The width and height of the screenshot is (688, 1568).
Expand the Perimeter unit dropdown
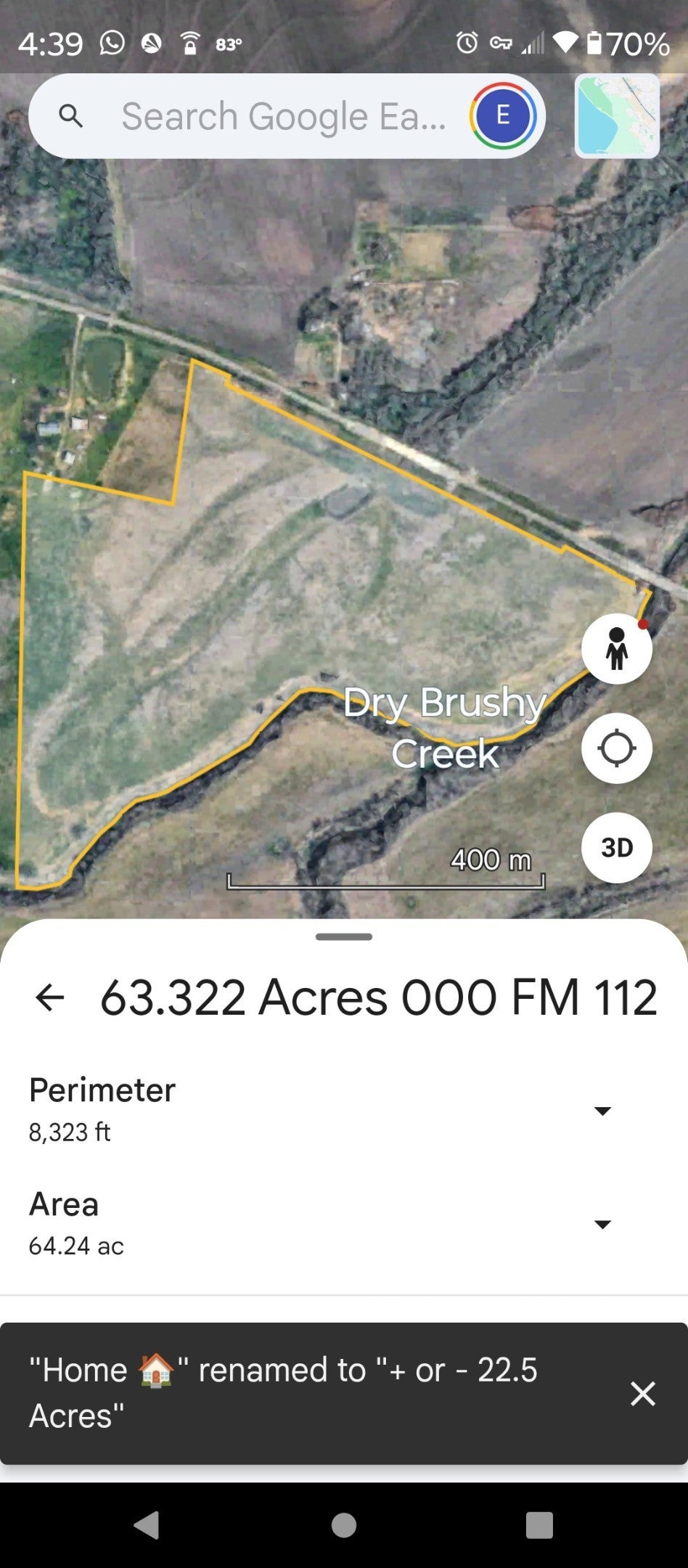[602, 1111]
